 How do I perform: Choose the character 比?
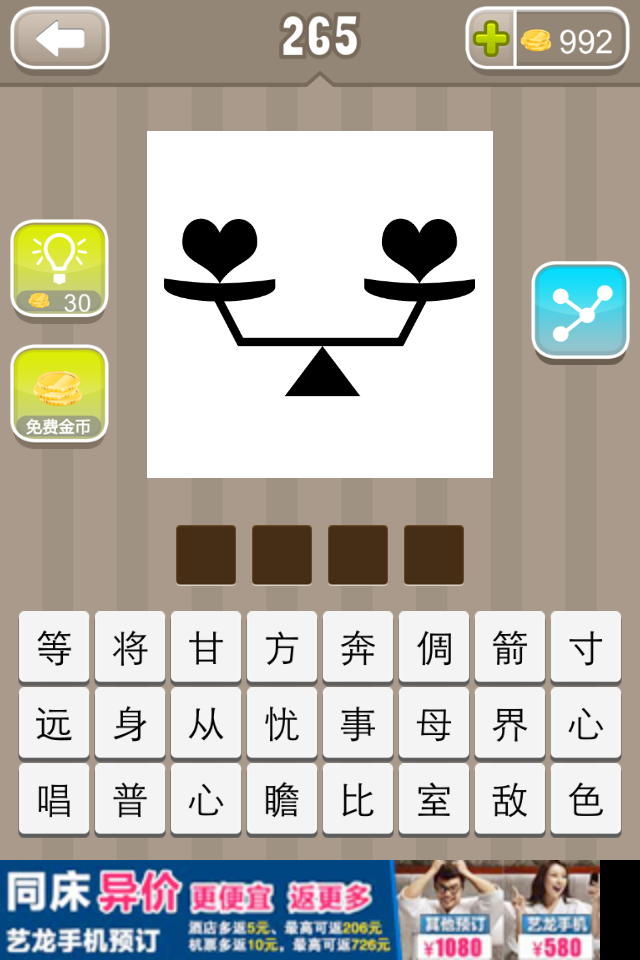click(358, 799)
